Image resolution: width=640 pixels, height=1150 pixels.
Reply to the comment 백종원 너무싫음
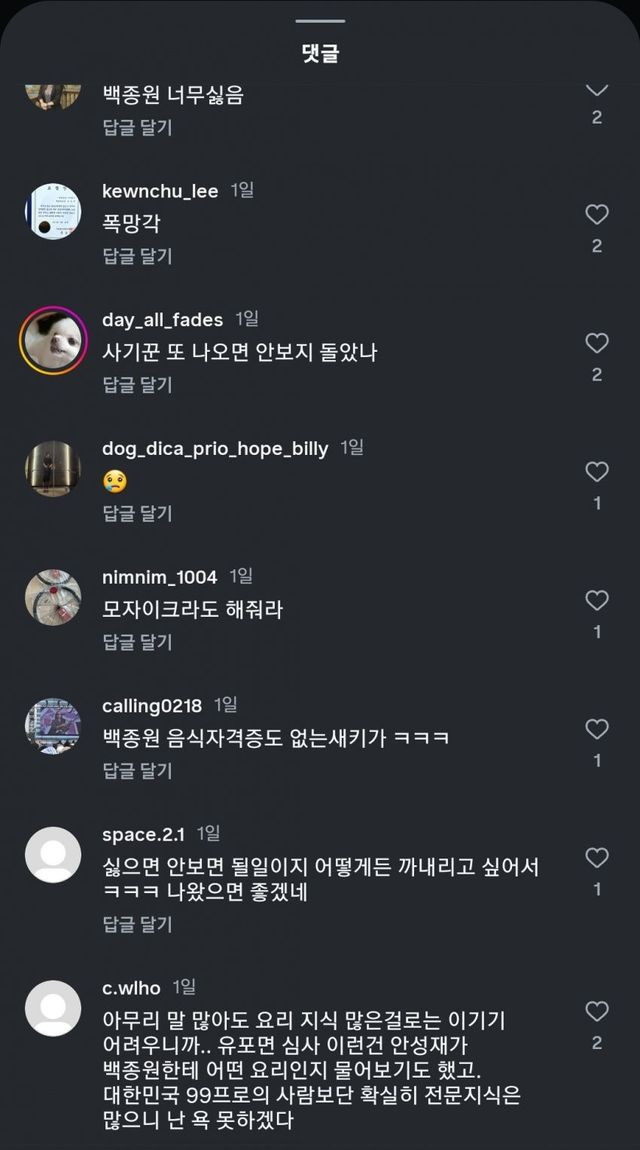pyautogui.click(x=137, y=127)
